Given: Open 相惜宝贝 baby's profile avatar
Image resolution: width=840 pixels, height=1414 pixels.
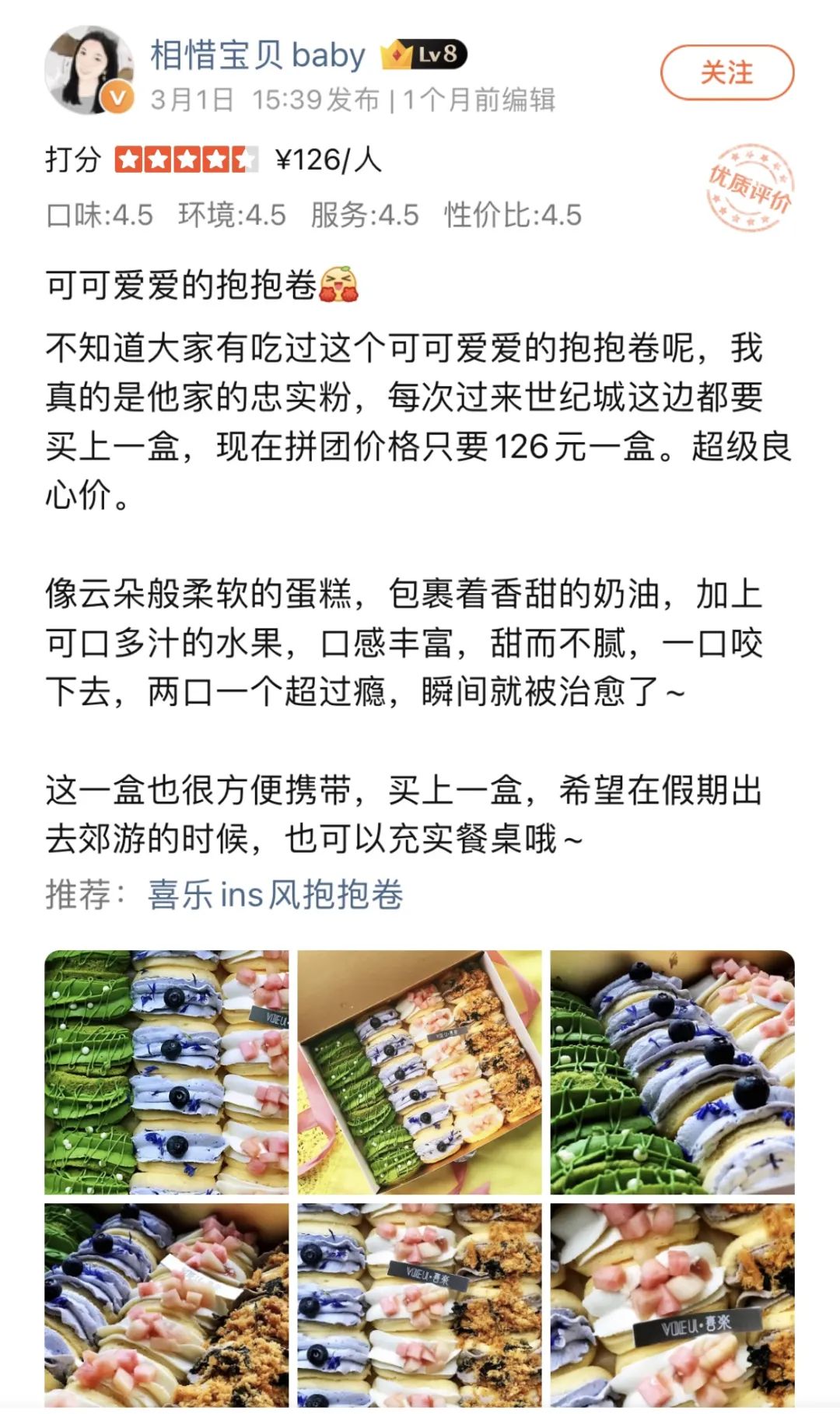Looking at the screenshot, I should (x=89, y=72).
